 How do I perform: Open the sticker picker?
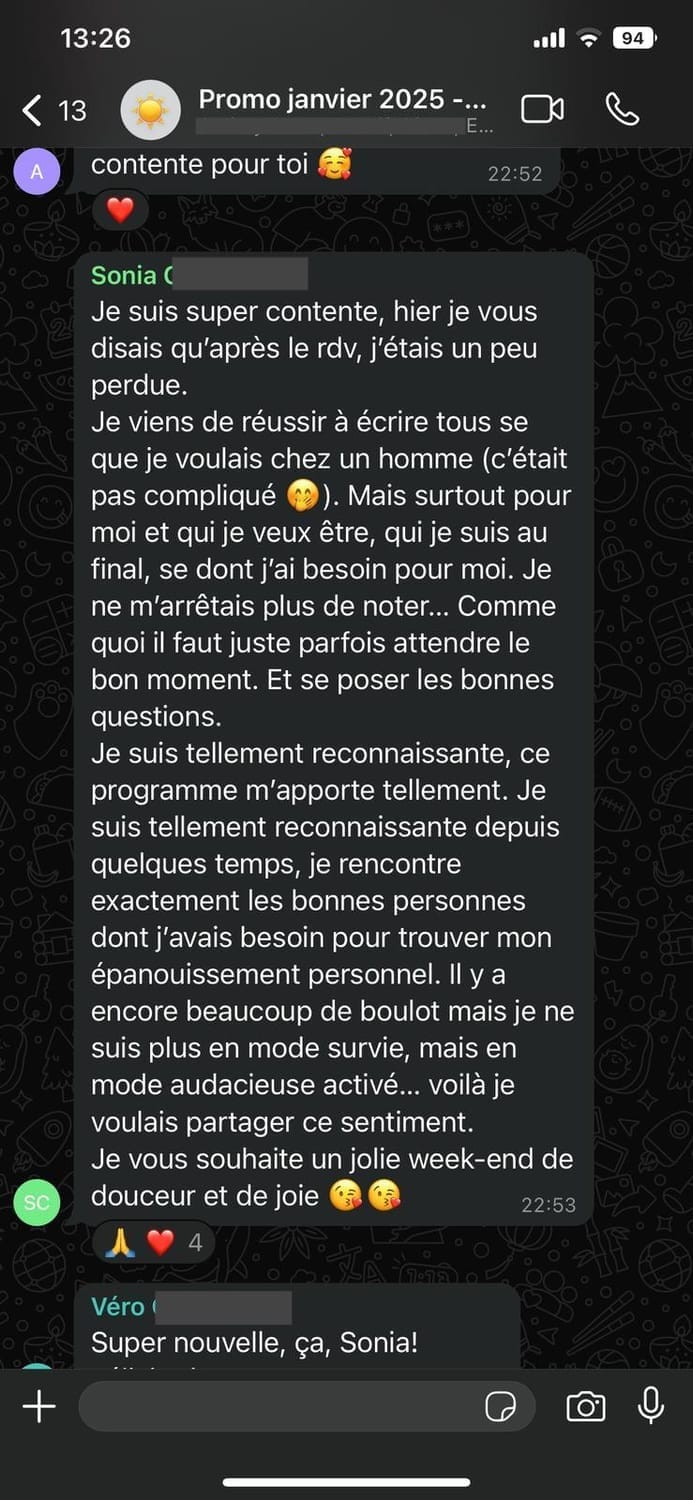point(500,1407)
